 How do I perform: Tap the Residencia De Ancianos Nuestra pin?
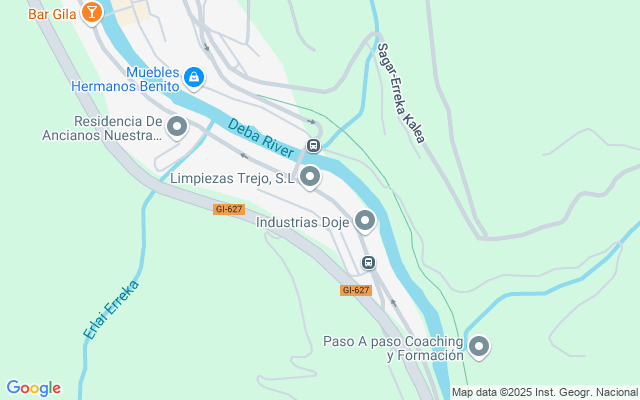click(177, 126)
